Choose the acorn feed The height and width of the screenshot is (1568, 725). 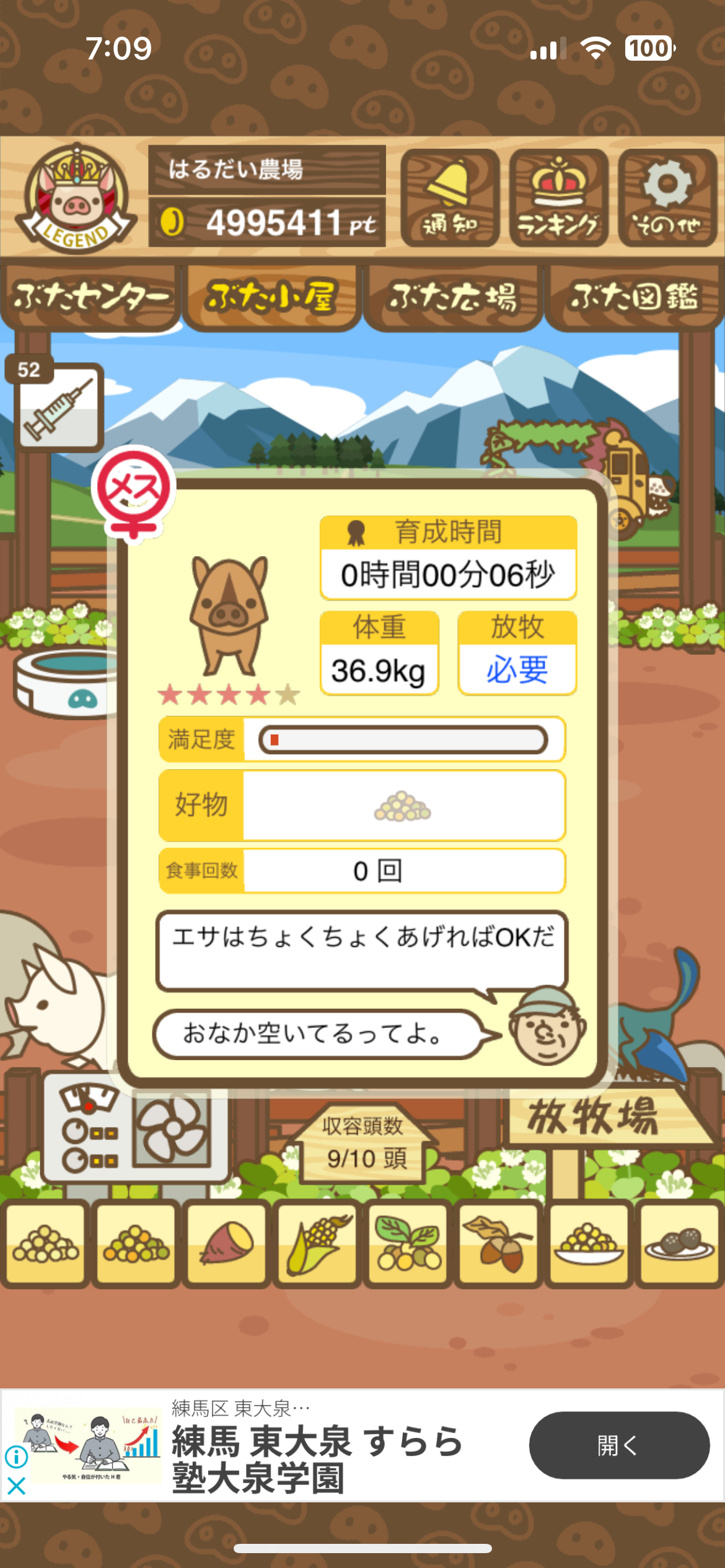498,1245
